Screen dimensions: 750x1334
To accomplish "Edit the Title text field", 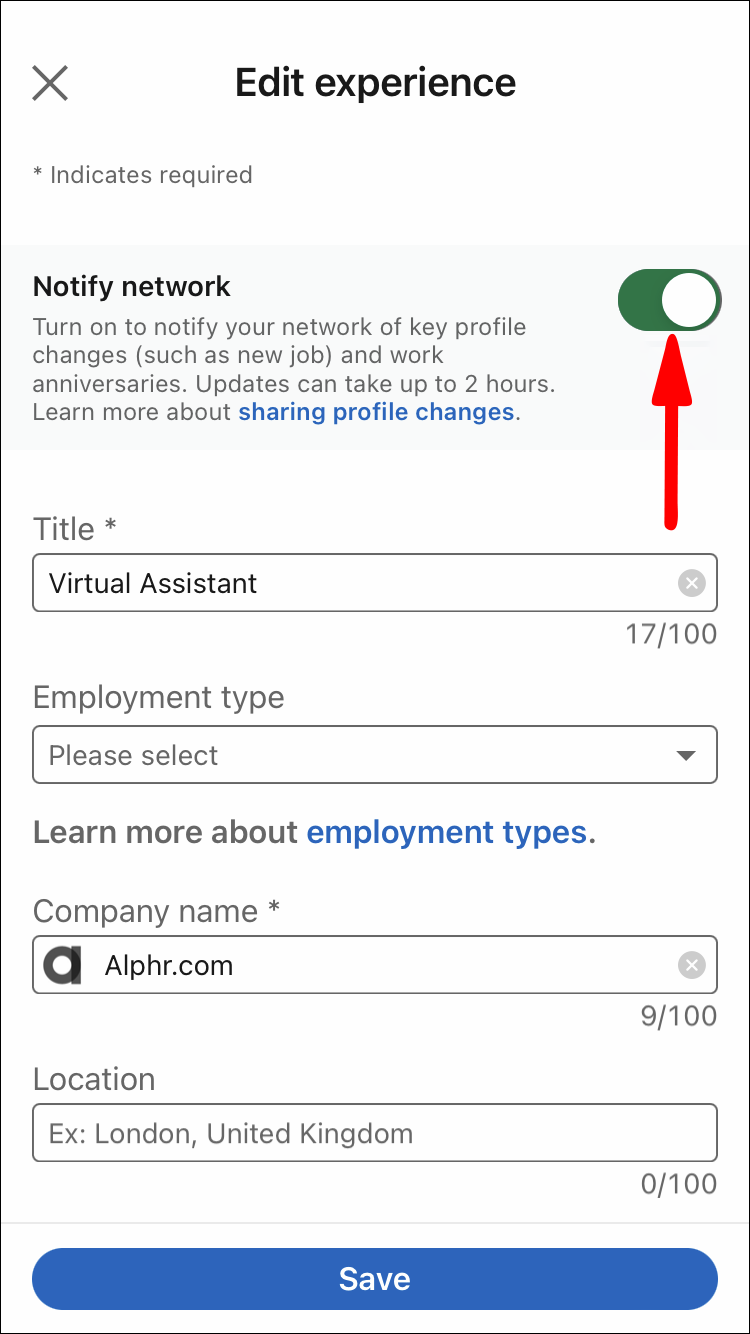I will 350,583.
